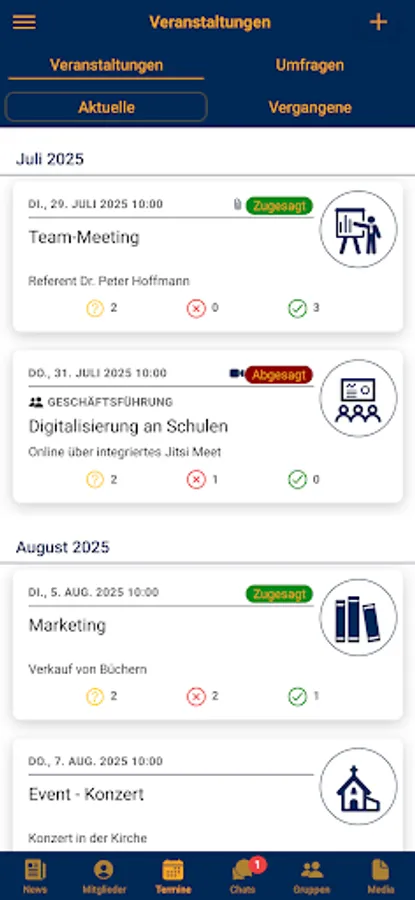
Task: Open Digitalisierung an Schulen event
Action: (207, 426)
